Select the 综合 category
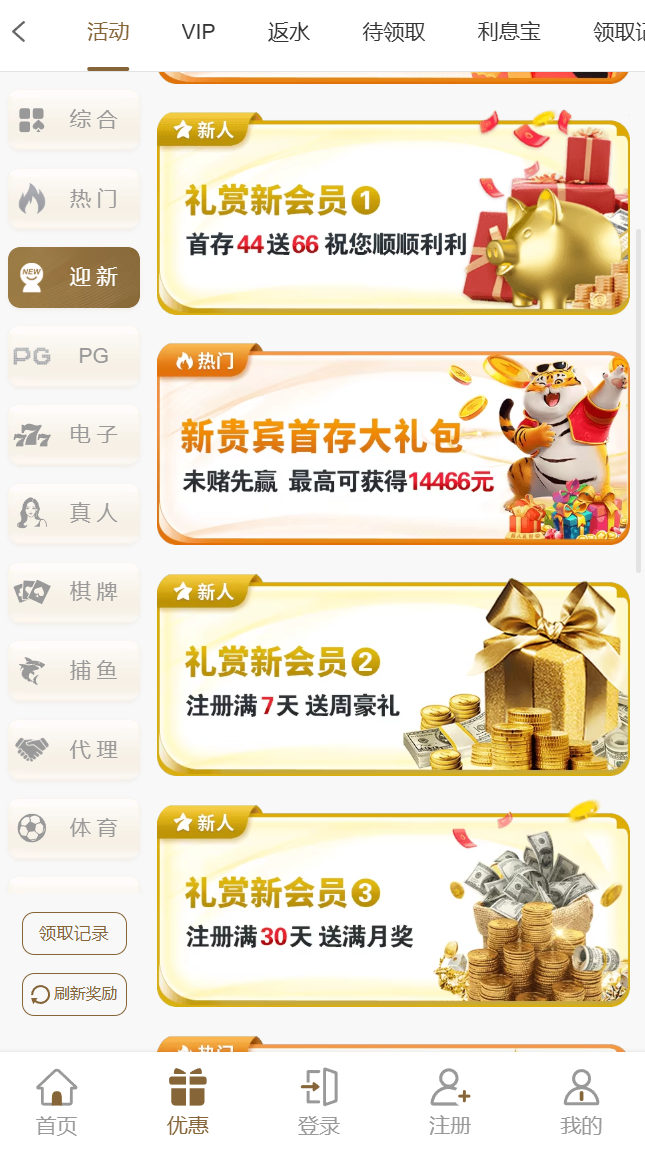645x1151 pixels. click(x=74, y=120)
